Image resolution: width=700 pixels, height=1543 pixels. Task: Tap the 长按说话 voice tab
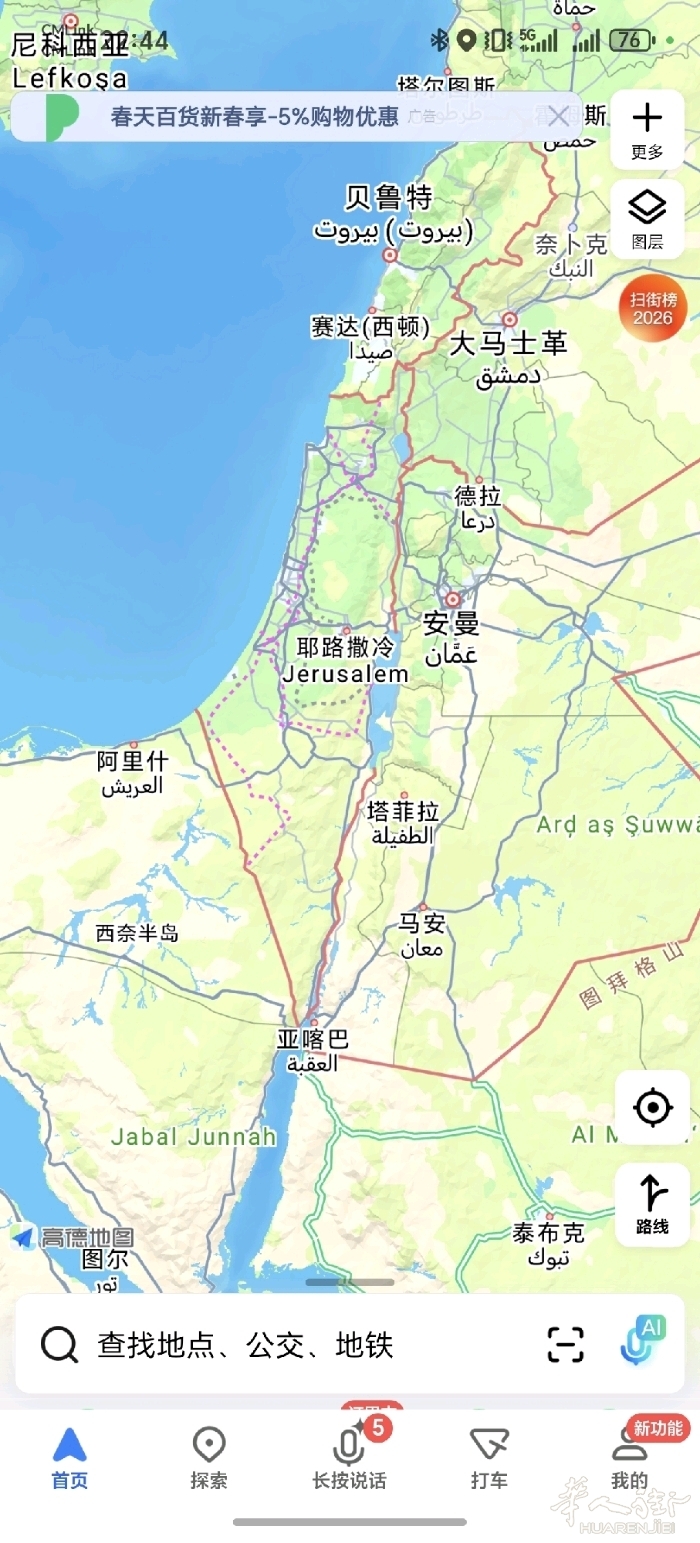click(349, 1458)
